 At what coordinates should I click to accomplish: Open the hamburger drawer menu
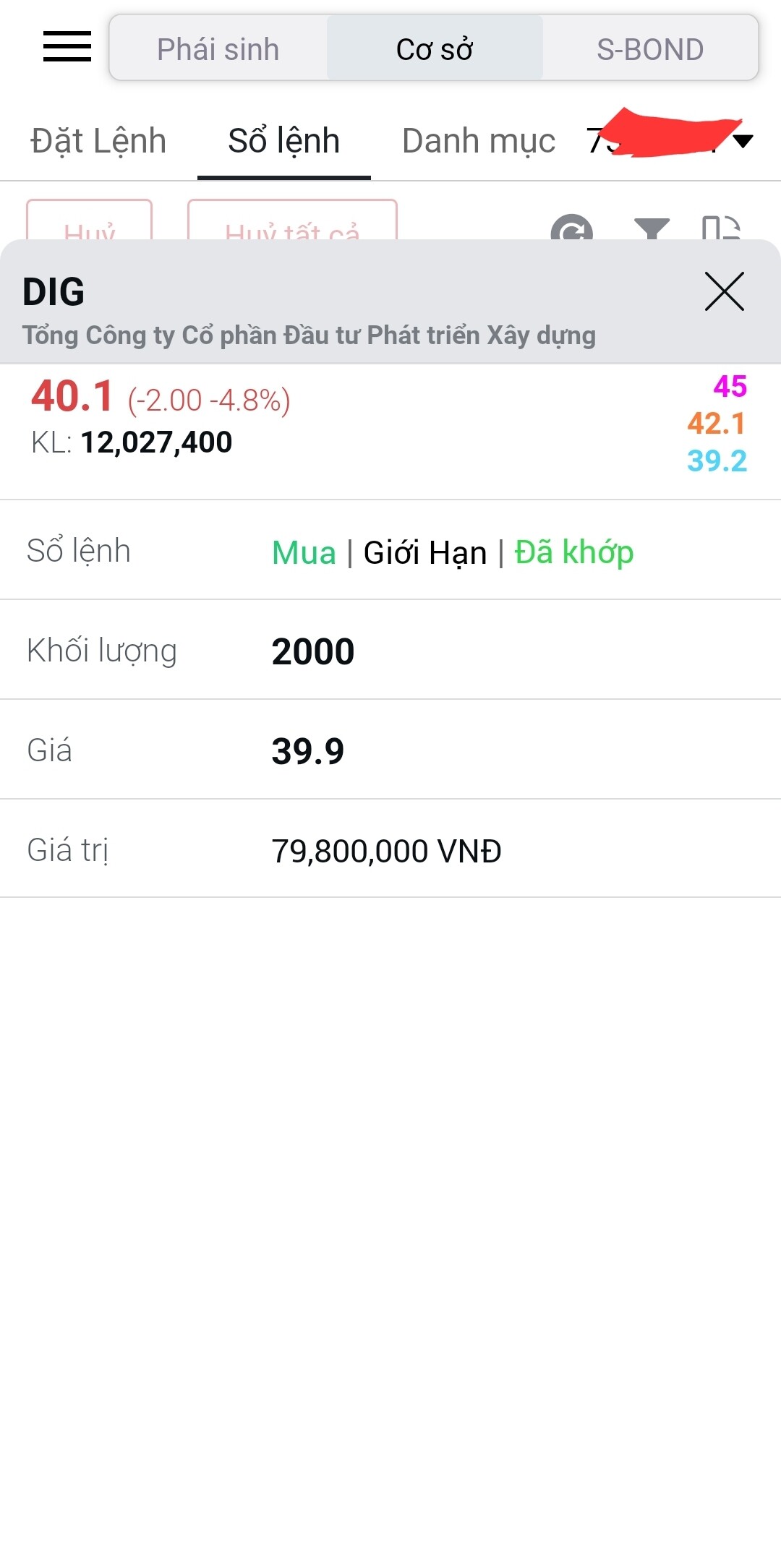point(67,47)
